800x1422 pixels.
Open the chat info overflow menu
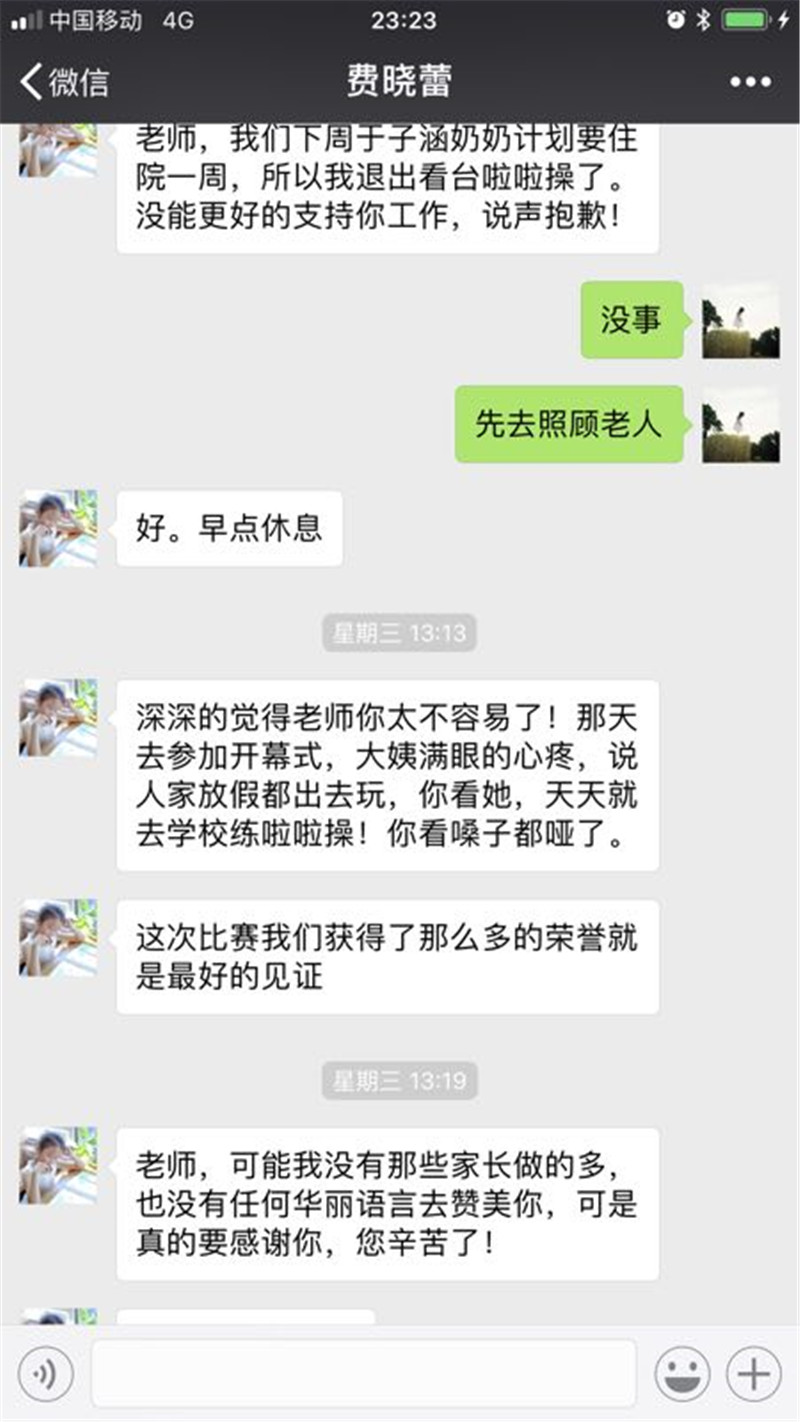pos(750,82)
